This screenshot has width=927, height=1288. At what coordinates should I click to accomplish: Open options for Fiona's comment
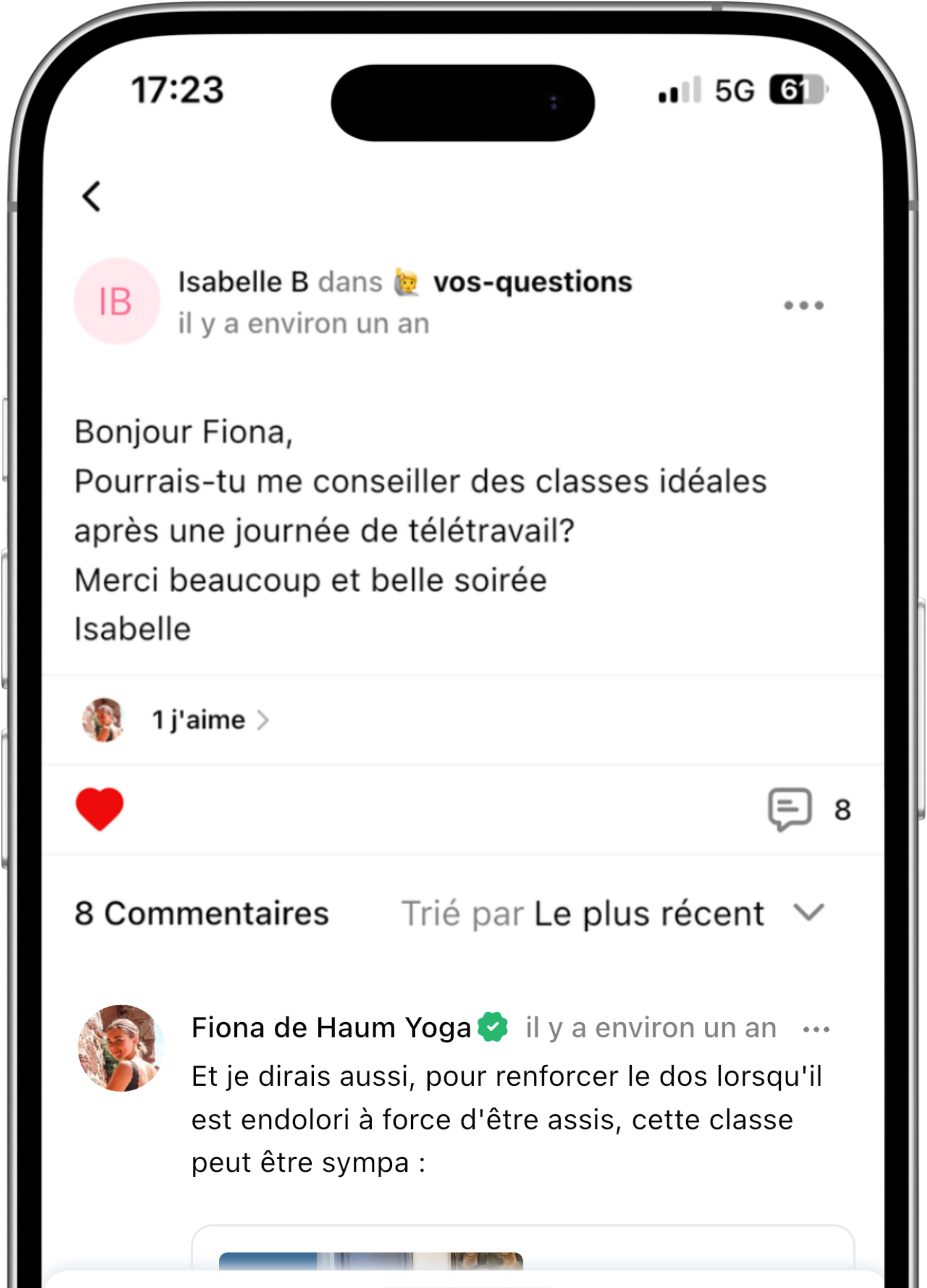coord(816,1029)
